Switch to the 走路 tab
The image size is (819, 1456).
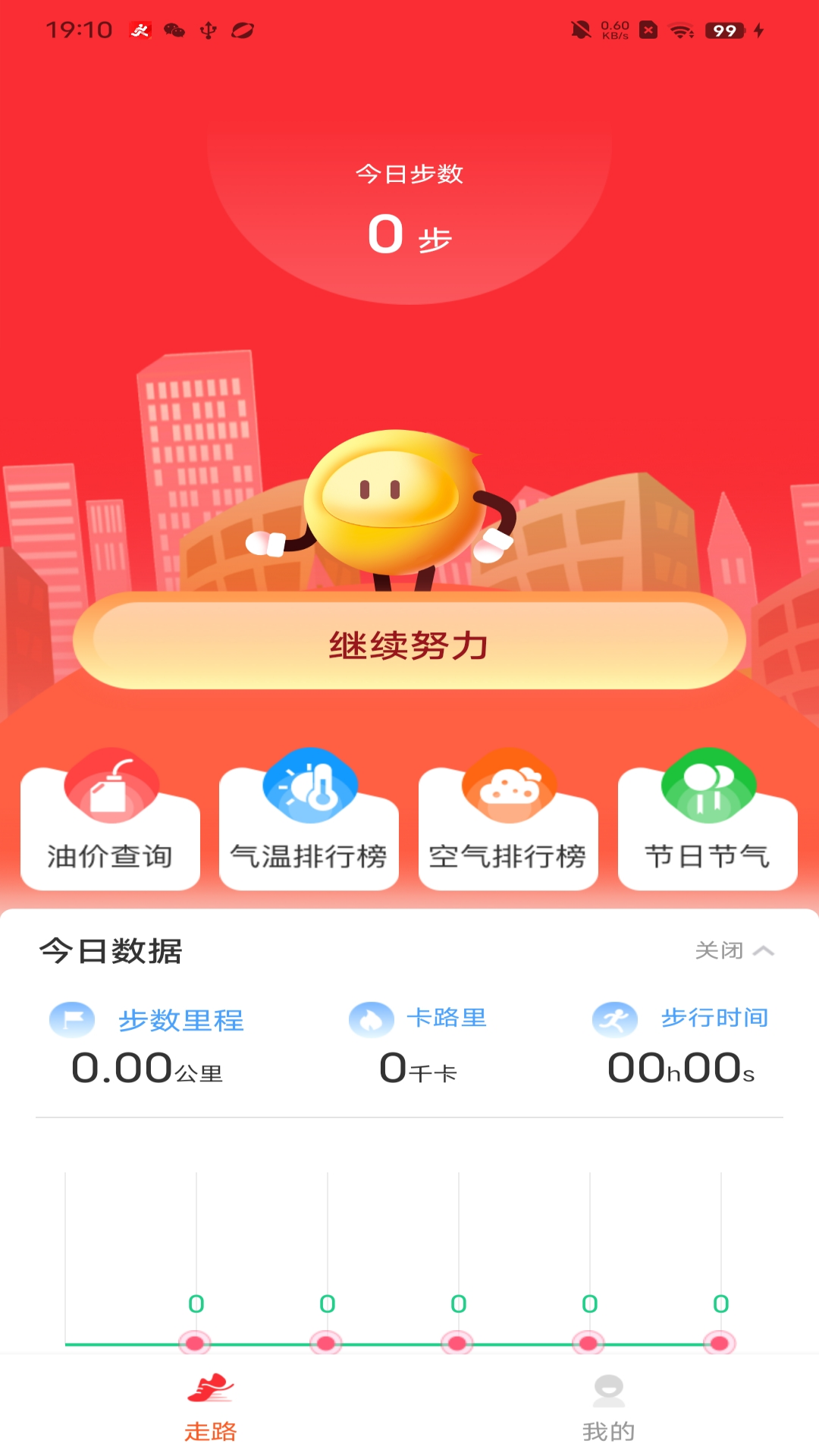(211, 1407)
